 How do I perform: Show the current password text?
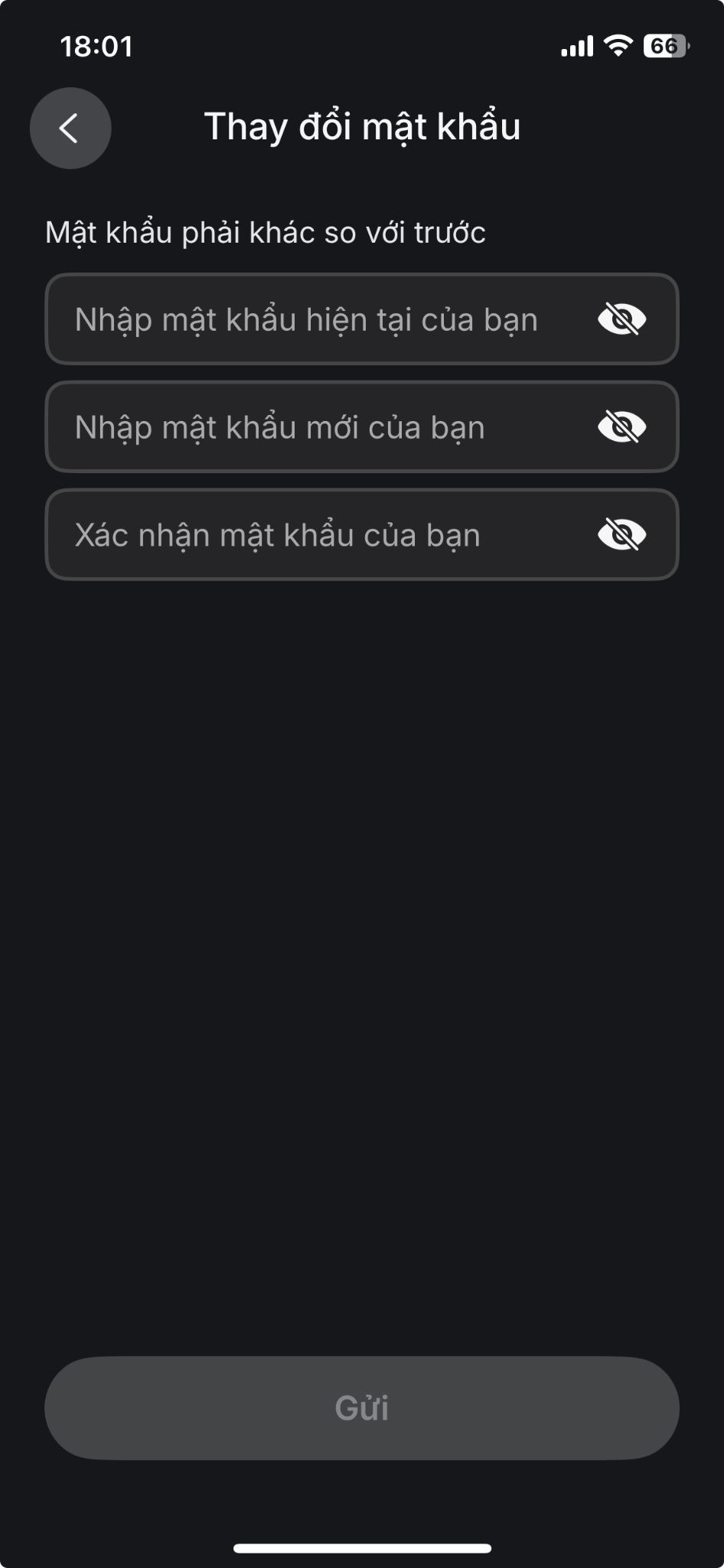(x=621, y=319)
